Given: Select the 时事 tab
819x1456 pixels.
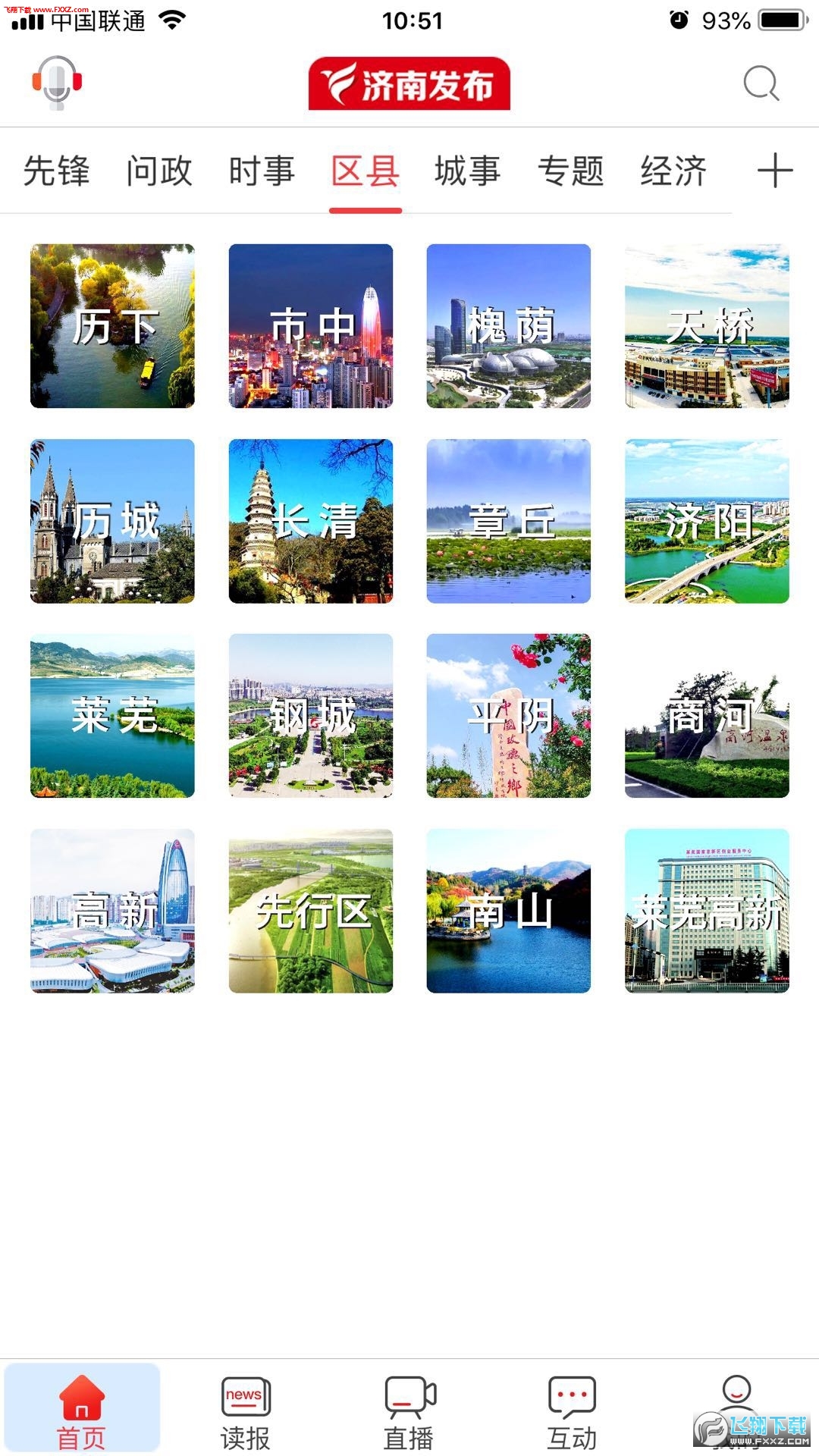Looking at the screenshot, I should 262,171.
